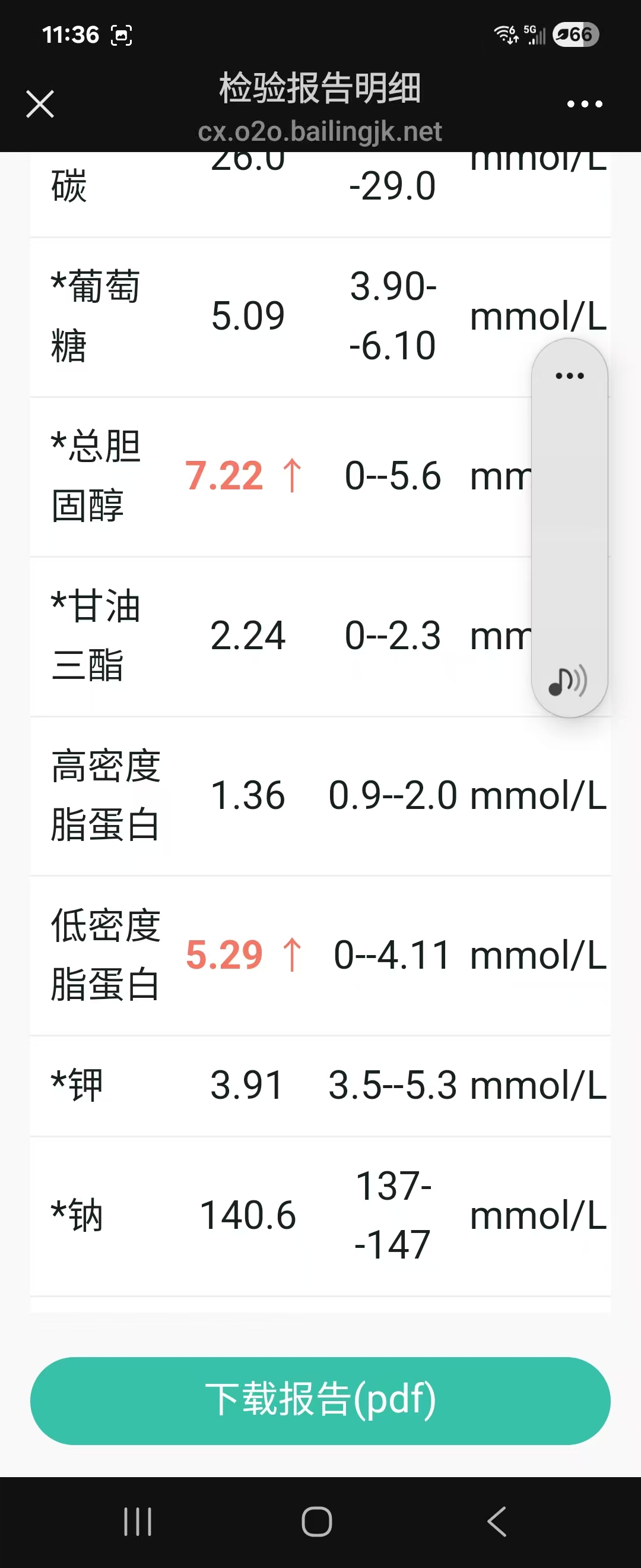Go back with the system back button
Viewport: 641px width, 1568px height.
(497, 1522)
